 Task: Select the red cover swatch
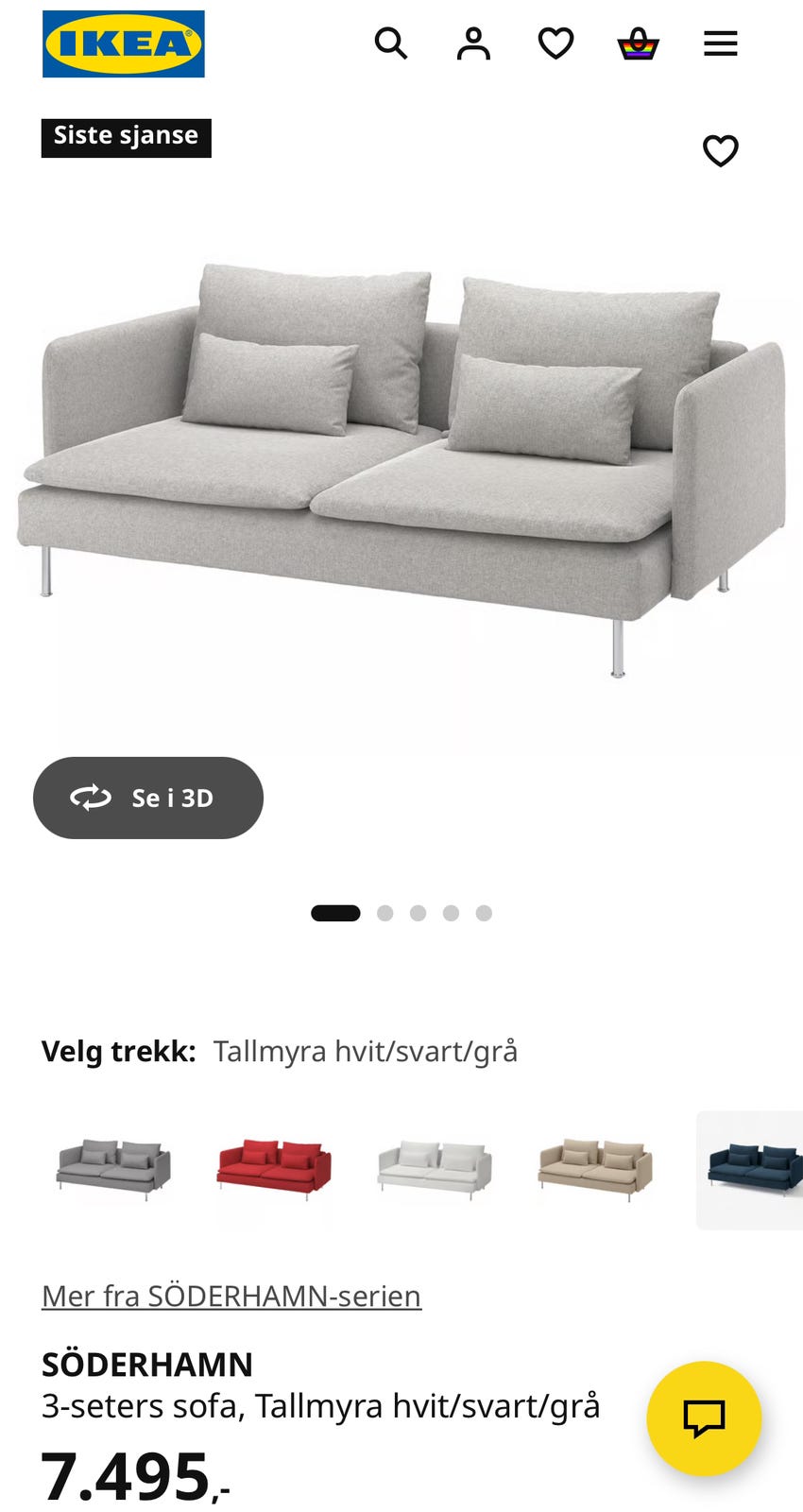[274, 1170]
